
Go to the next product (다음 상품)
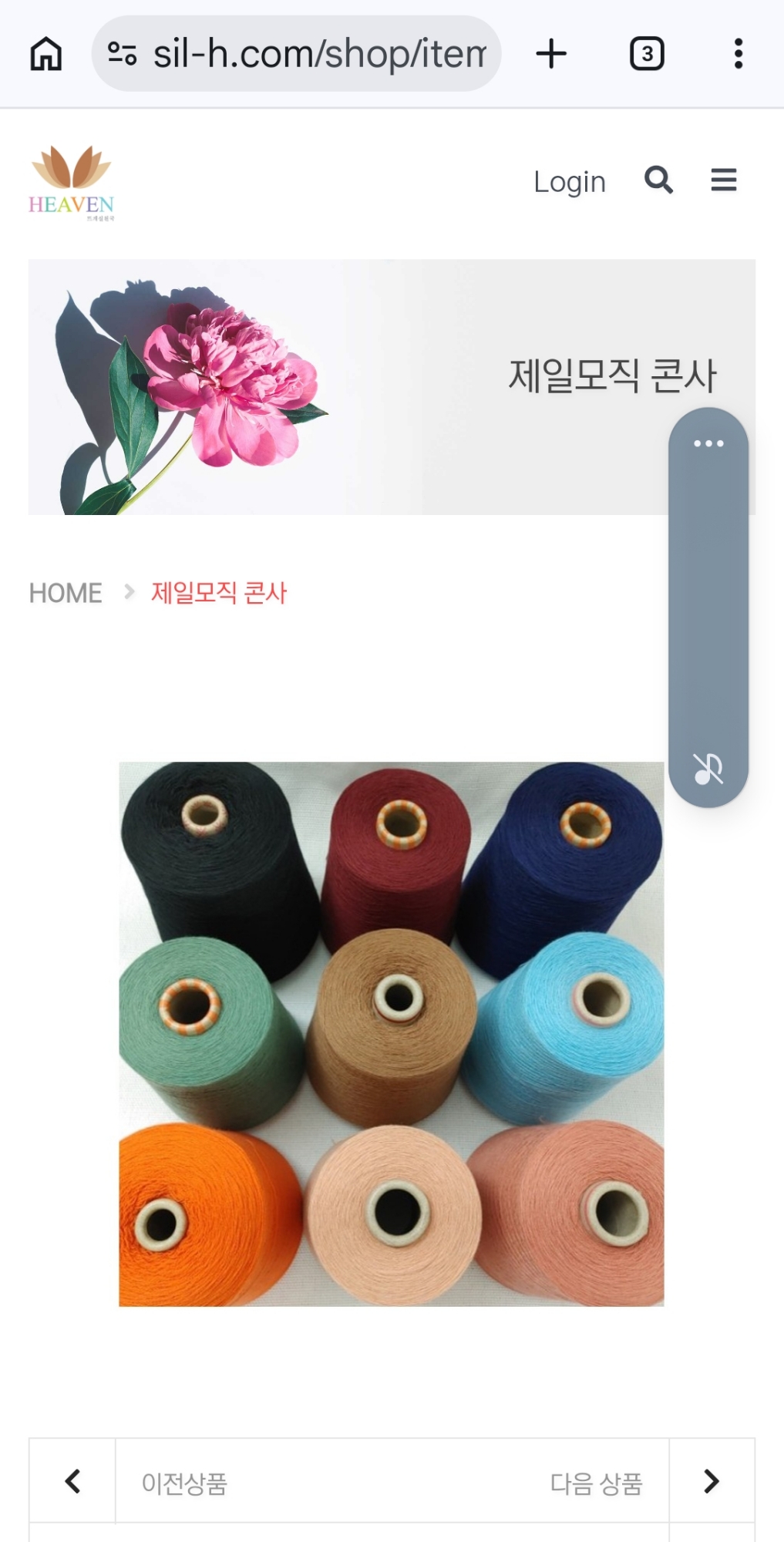tap(596, 1482)
